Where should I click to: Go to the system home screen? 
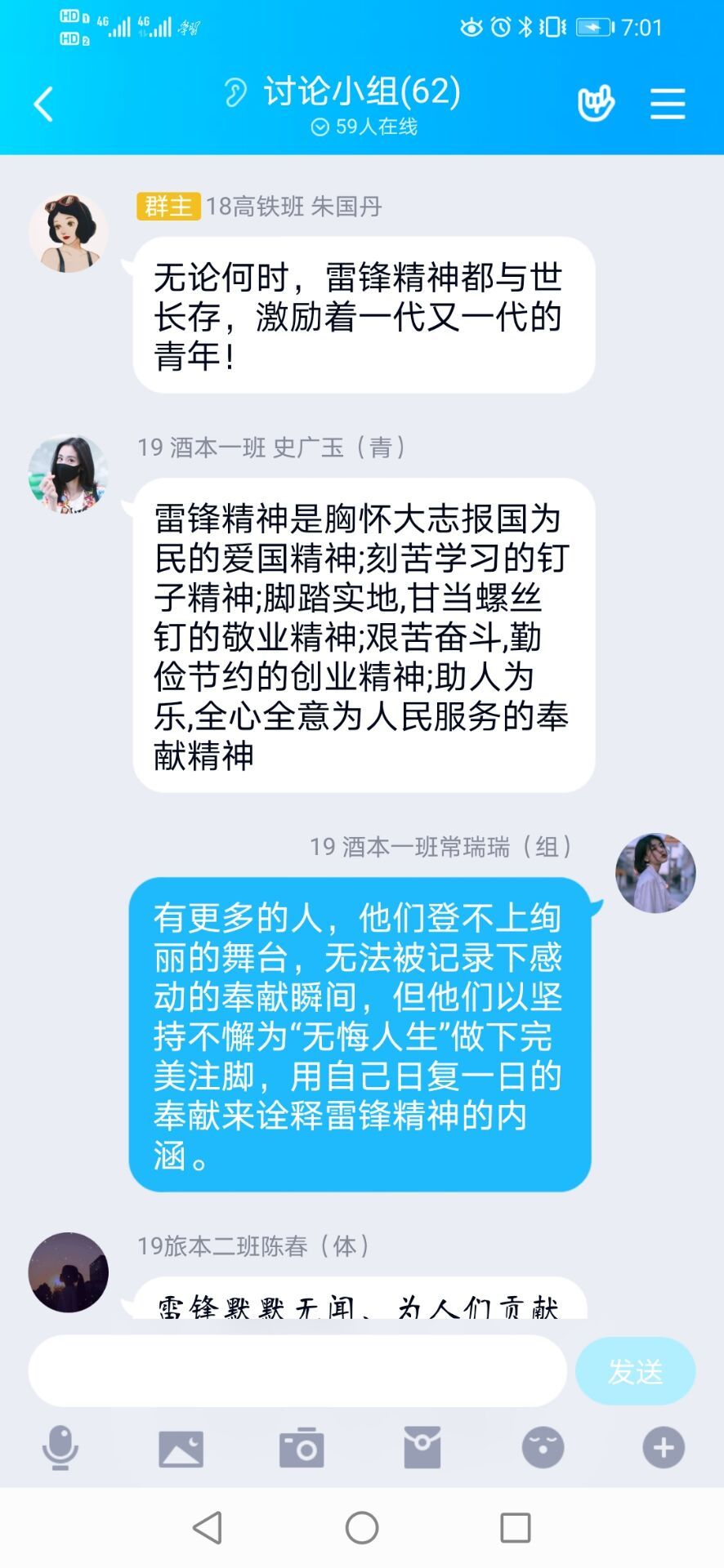coord(362,1527)
